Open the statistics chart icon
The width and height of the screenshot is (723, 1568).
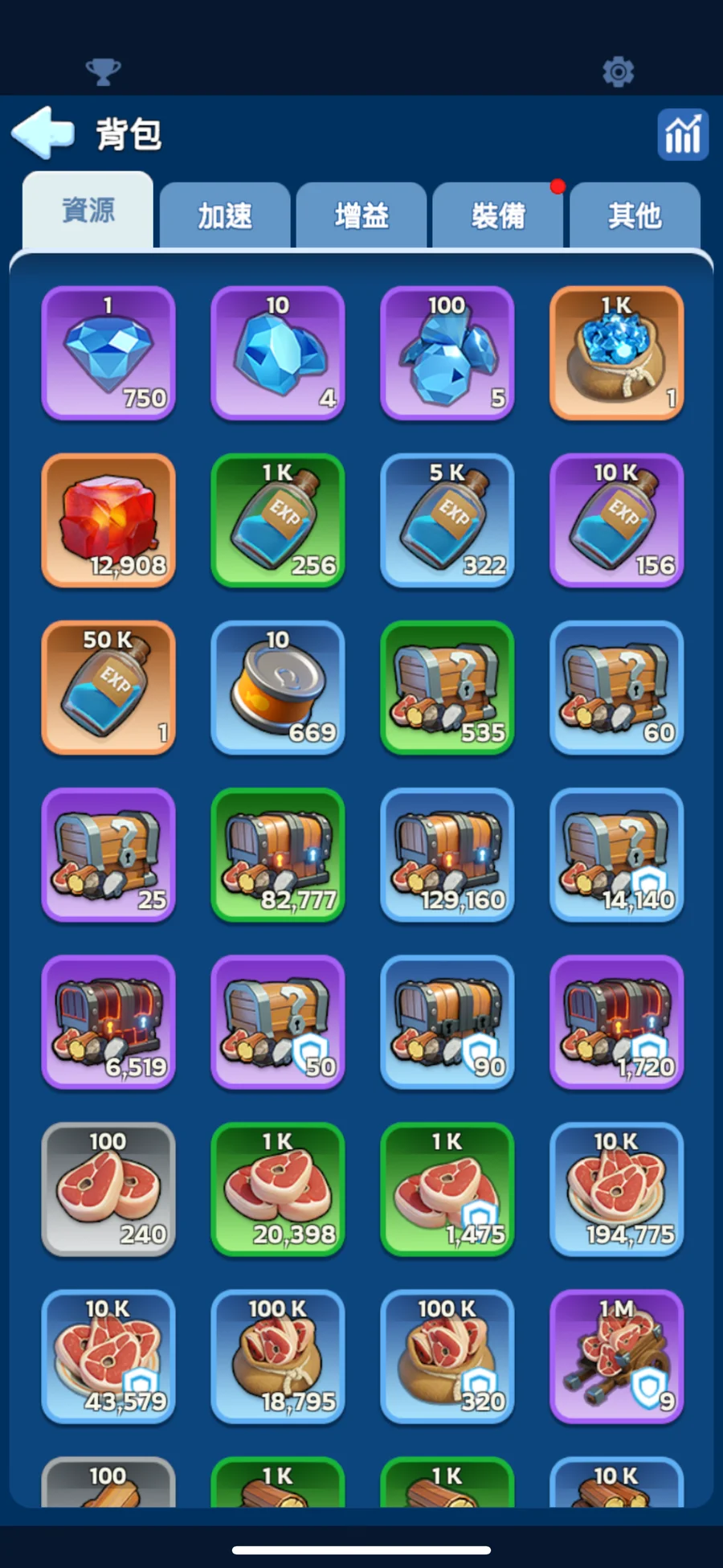[682, 134]
